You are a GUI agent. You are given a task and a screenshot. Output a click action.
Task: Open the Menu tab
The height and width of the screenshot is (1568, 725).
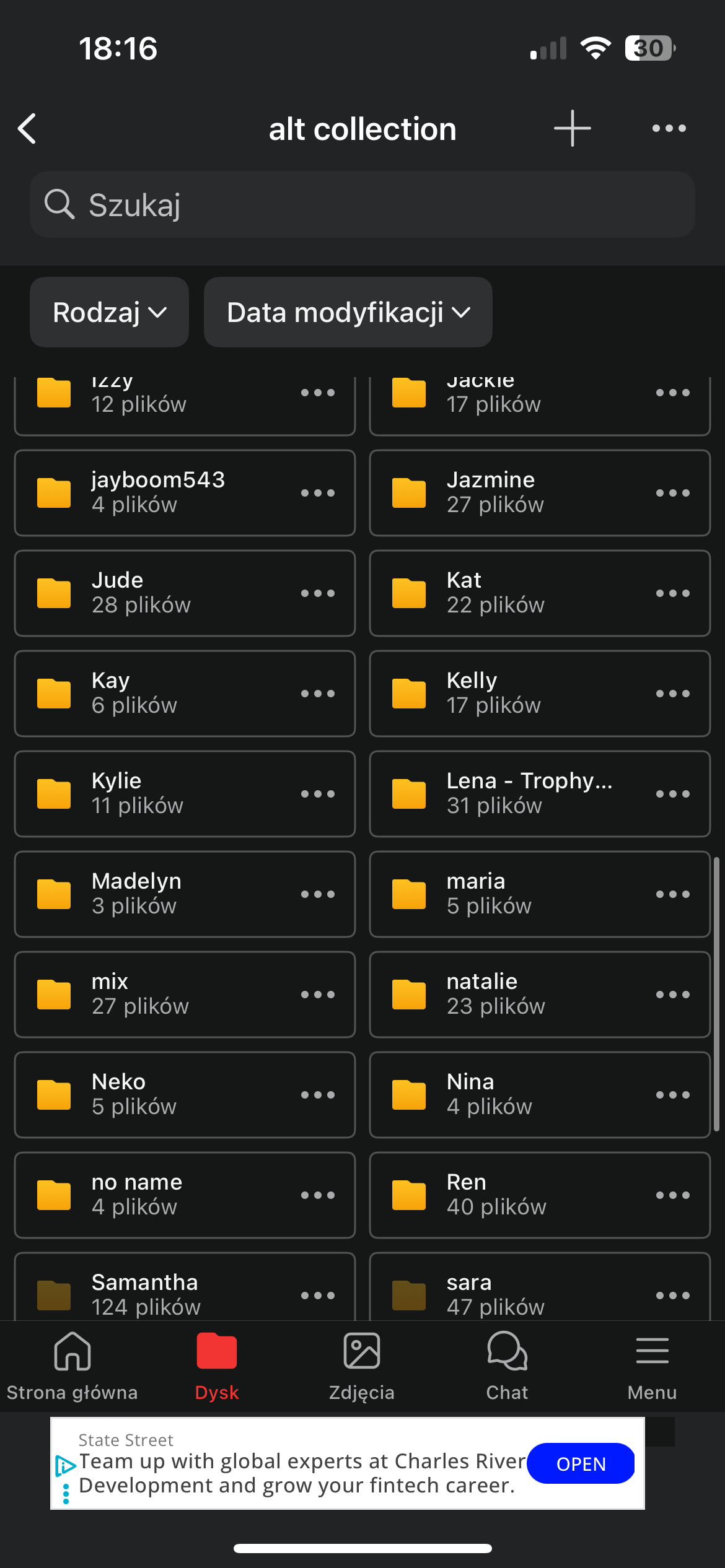coord(652,1366)
